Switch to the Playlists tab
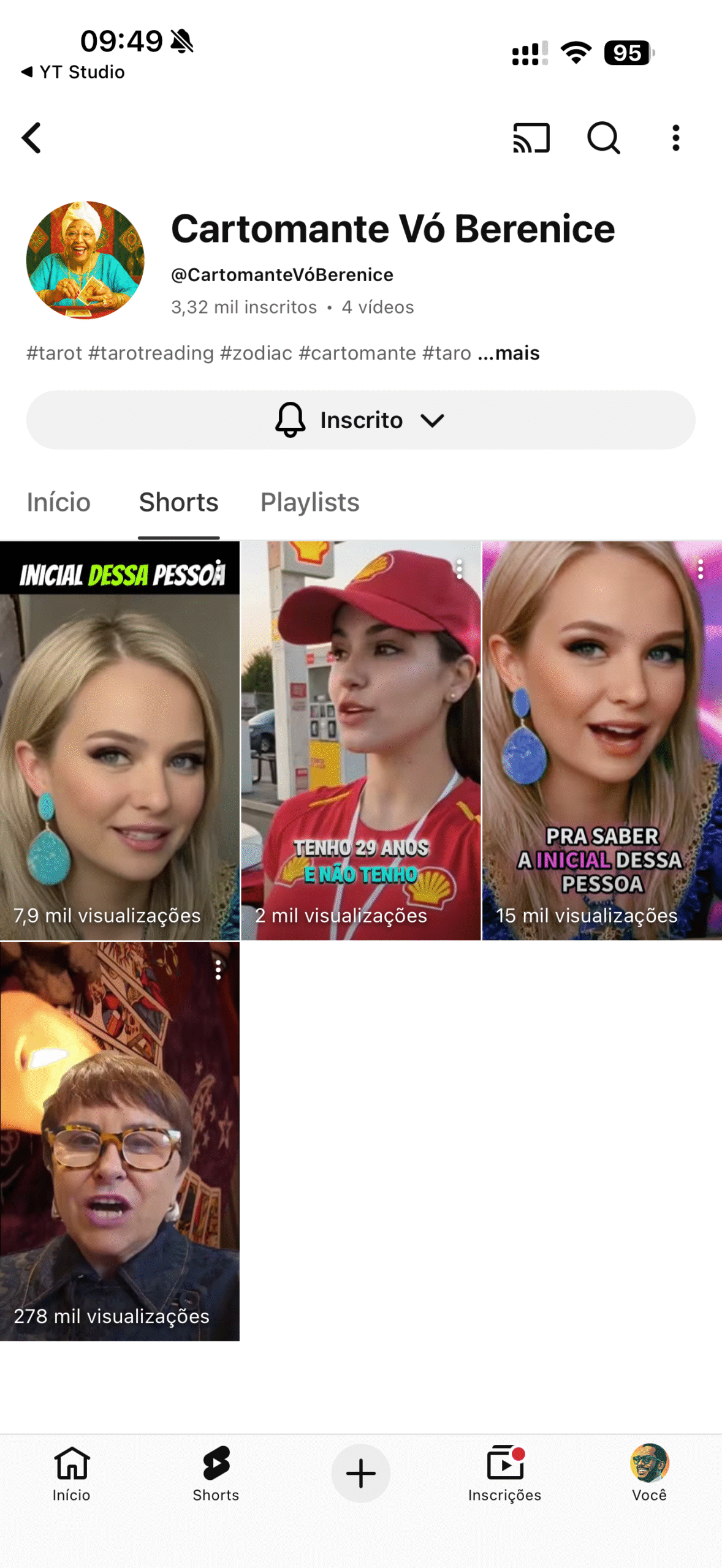Viewport: 722px width, 1568px height. tap(310, 502)
